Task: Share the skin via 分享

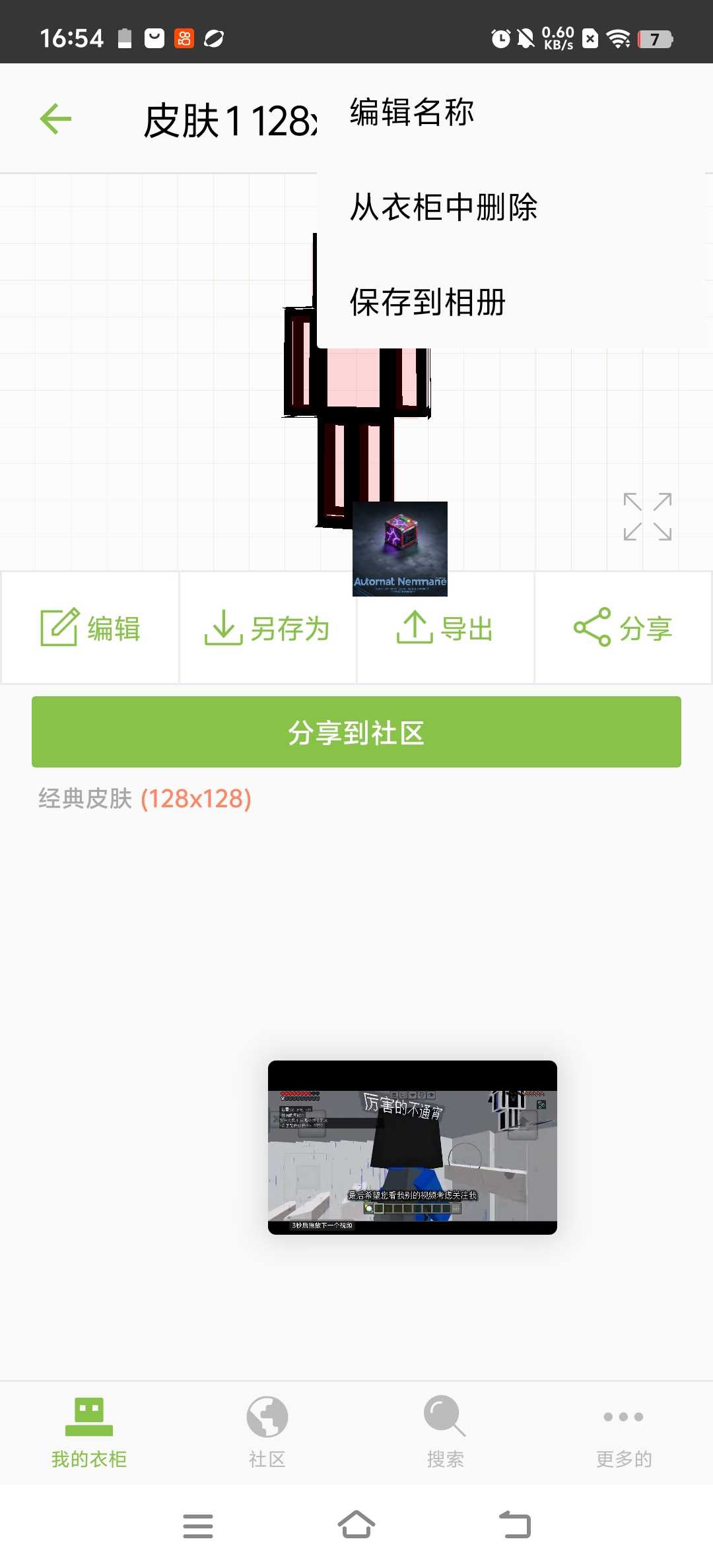Action: coord(623,628)
